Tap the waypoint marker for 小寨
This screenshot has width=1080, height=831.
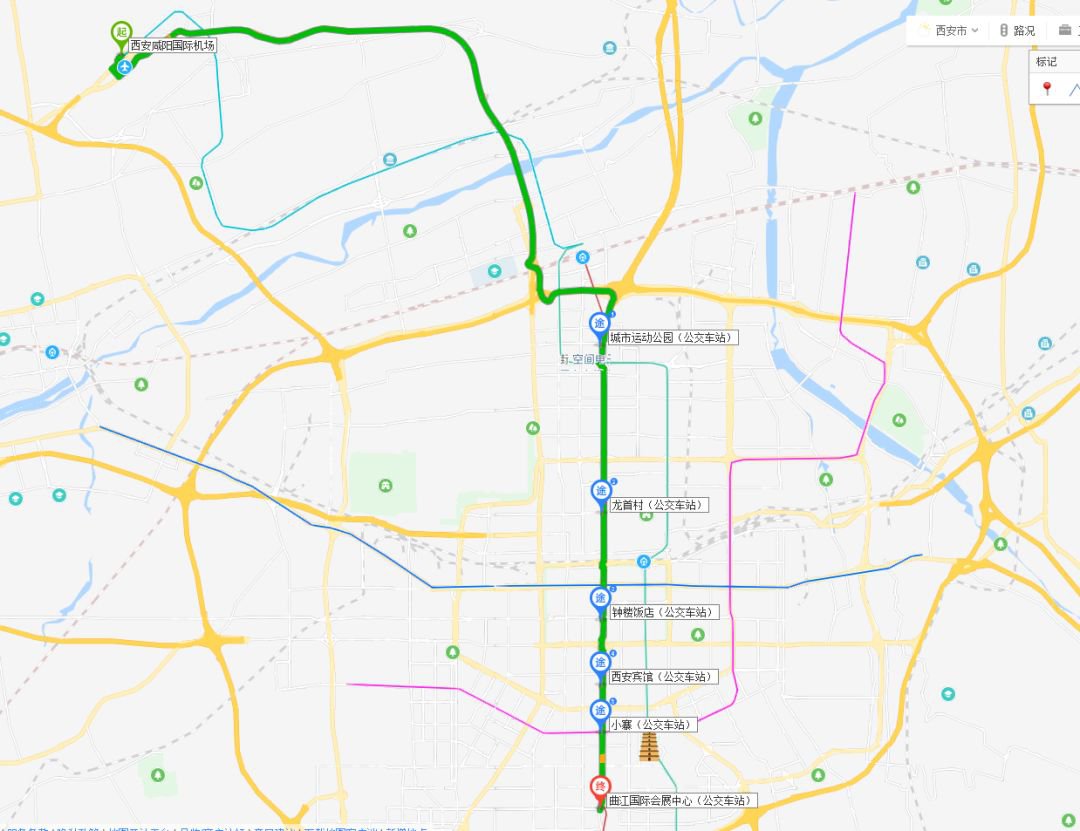pos(600,711)
